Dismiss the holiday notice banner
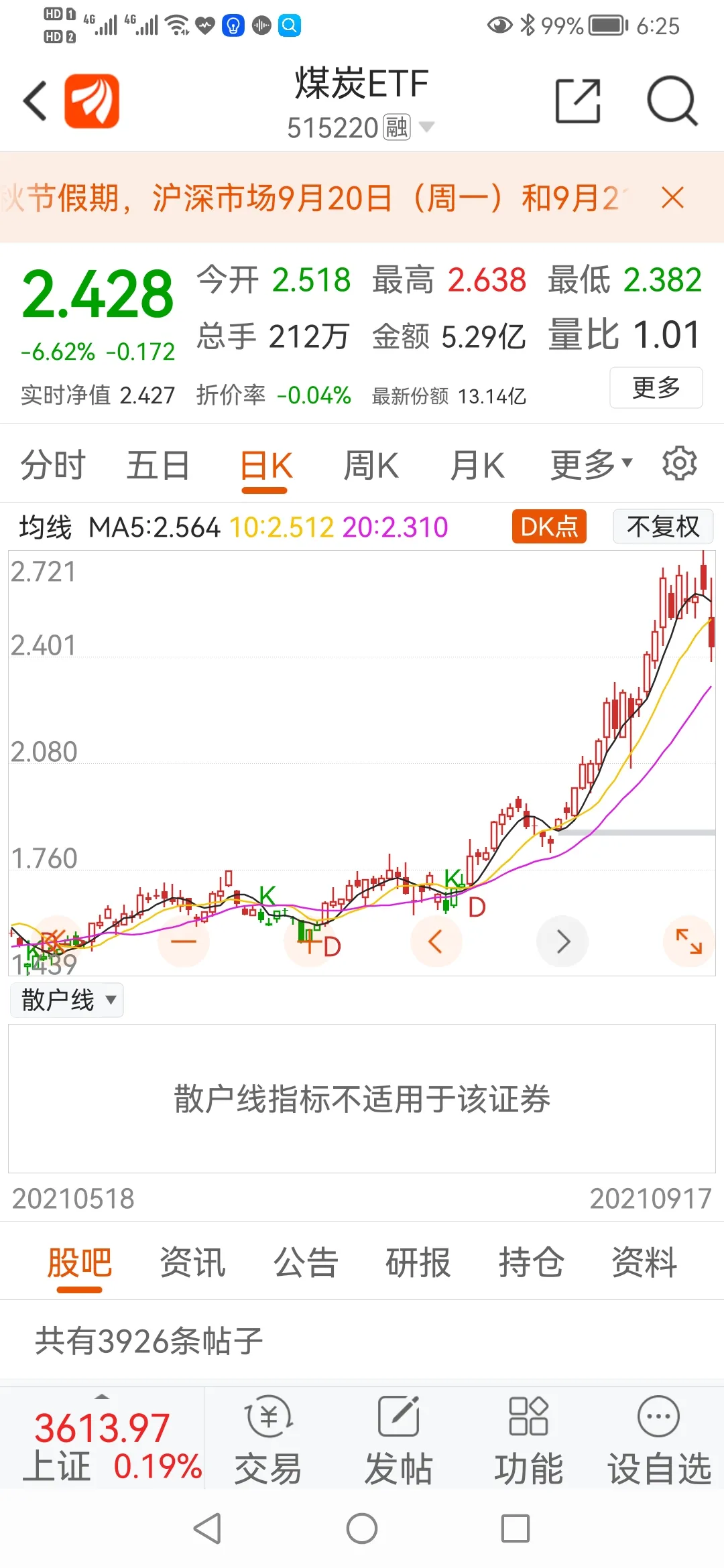 672,198
